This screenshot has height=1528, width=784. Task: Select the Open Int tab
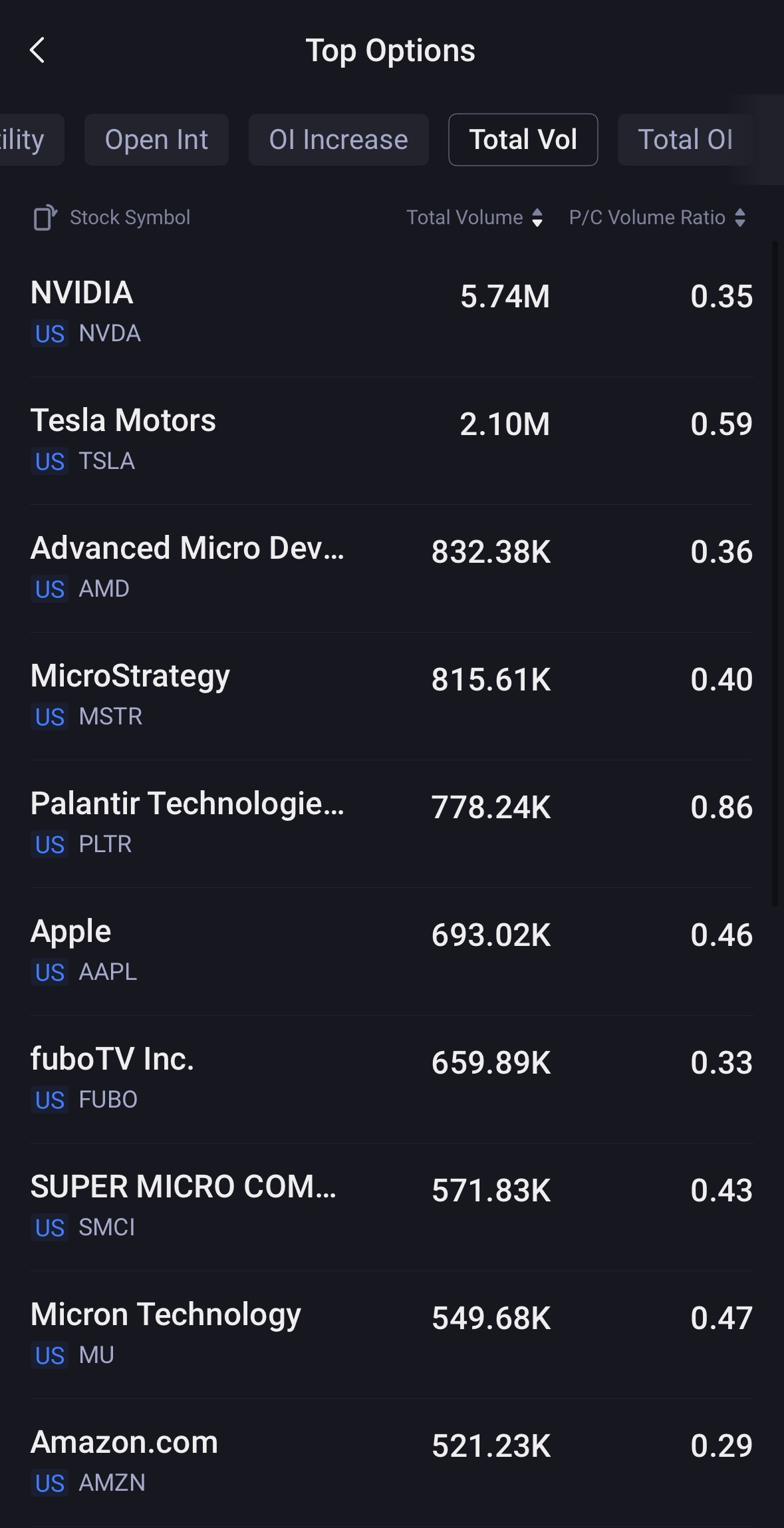pyautogui.click(x=156, y=139)
